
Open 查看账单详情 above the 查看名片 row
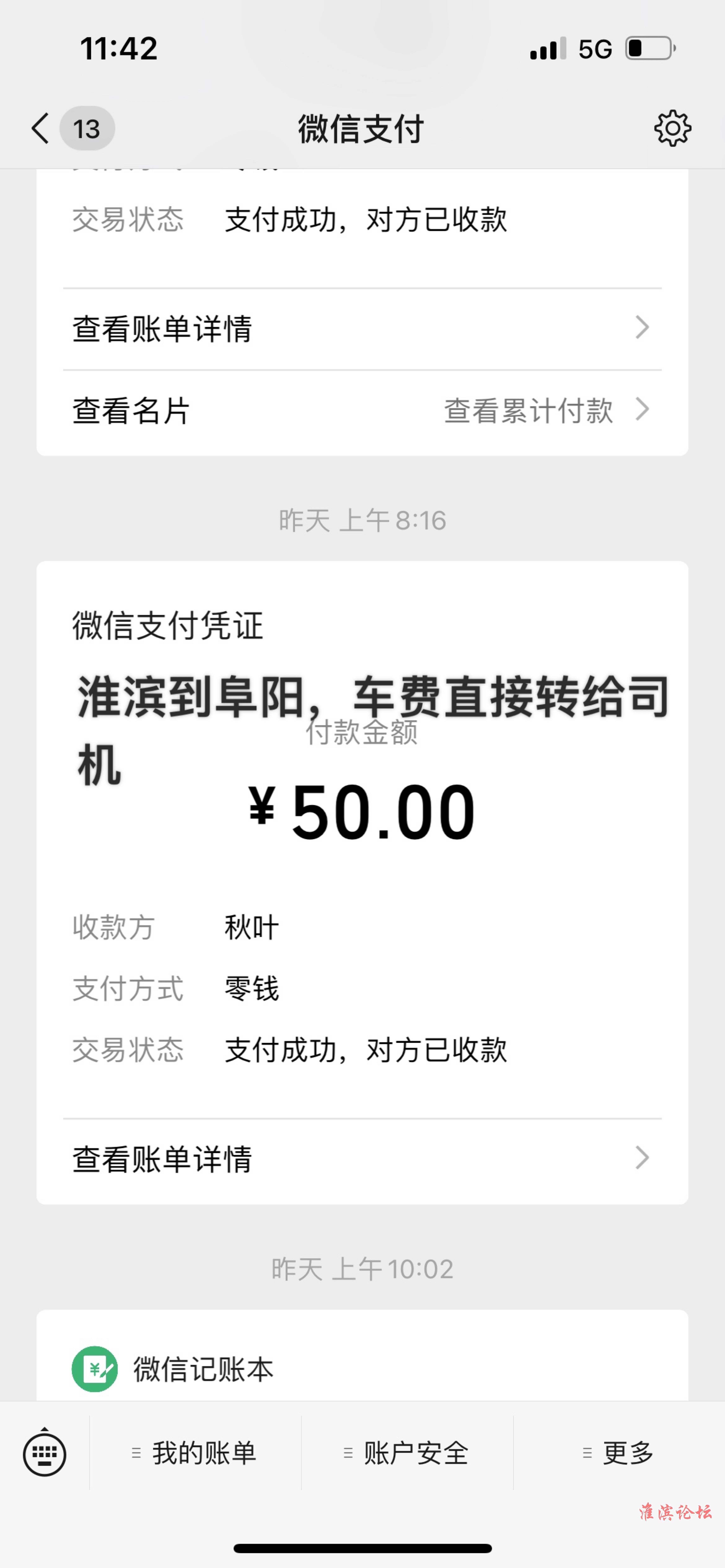(x=362, y=329)
